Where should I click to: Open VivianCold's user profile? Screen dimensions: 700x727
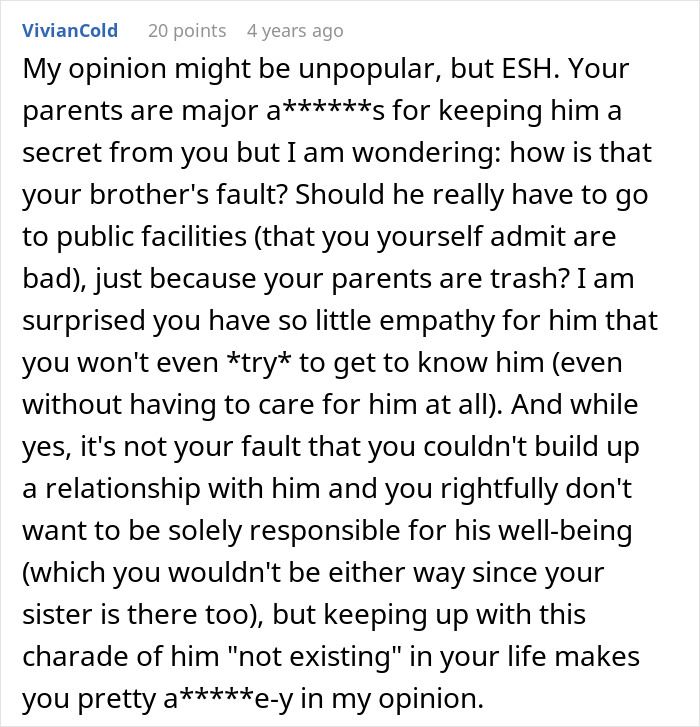click(69, 30)
